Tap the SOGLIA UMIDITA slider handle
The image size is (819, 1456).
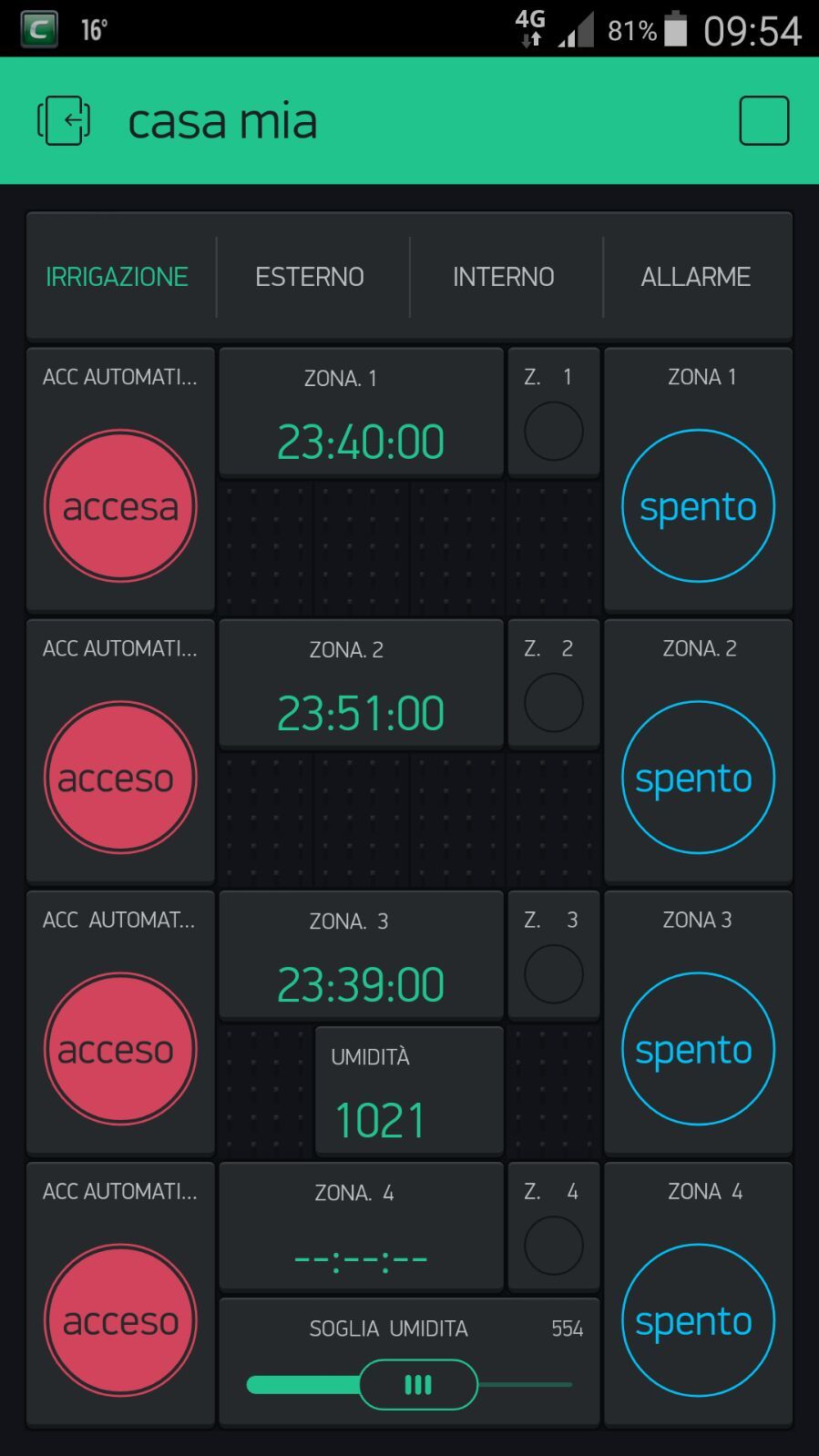click(418, 1385)
